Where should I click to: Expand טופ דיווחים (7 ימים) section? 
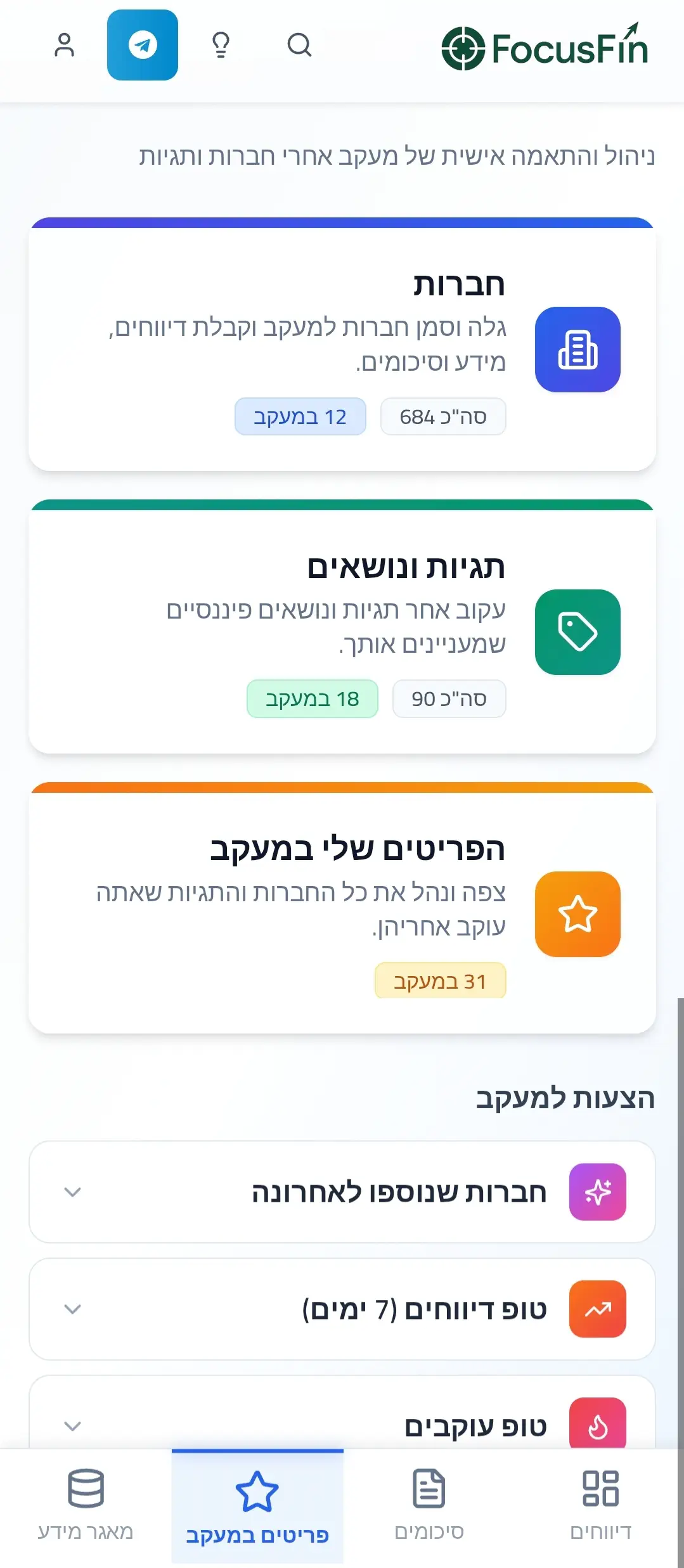point(342,1309)
